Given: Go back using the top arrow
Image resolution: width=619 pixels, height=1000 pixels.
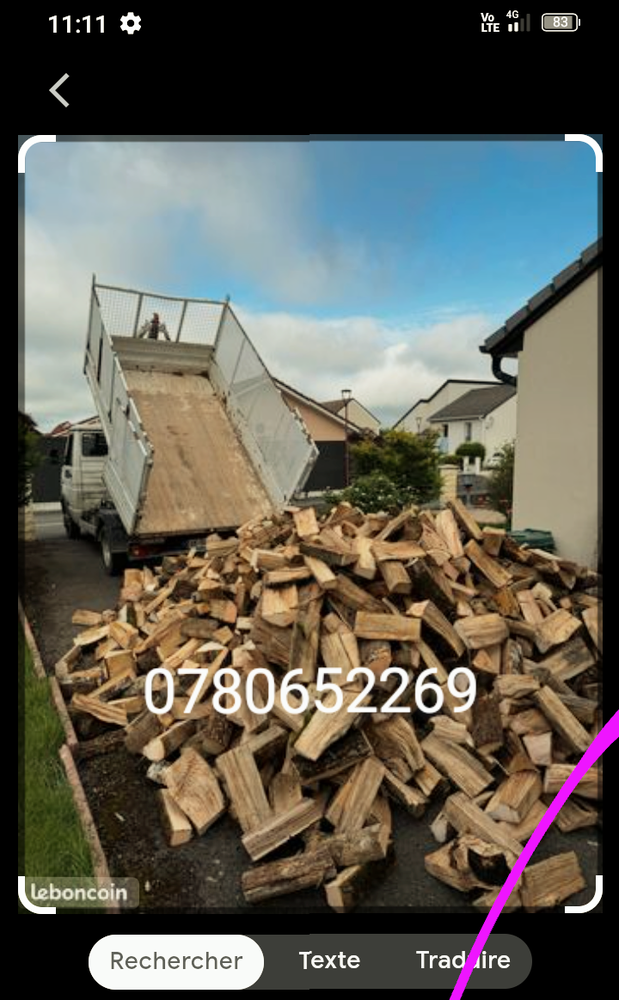Looking at the screenshot, I should (x=60, y=91).
